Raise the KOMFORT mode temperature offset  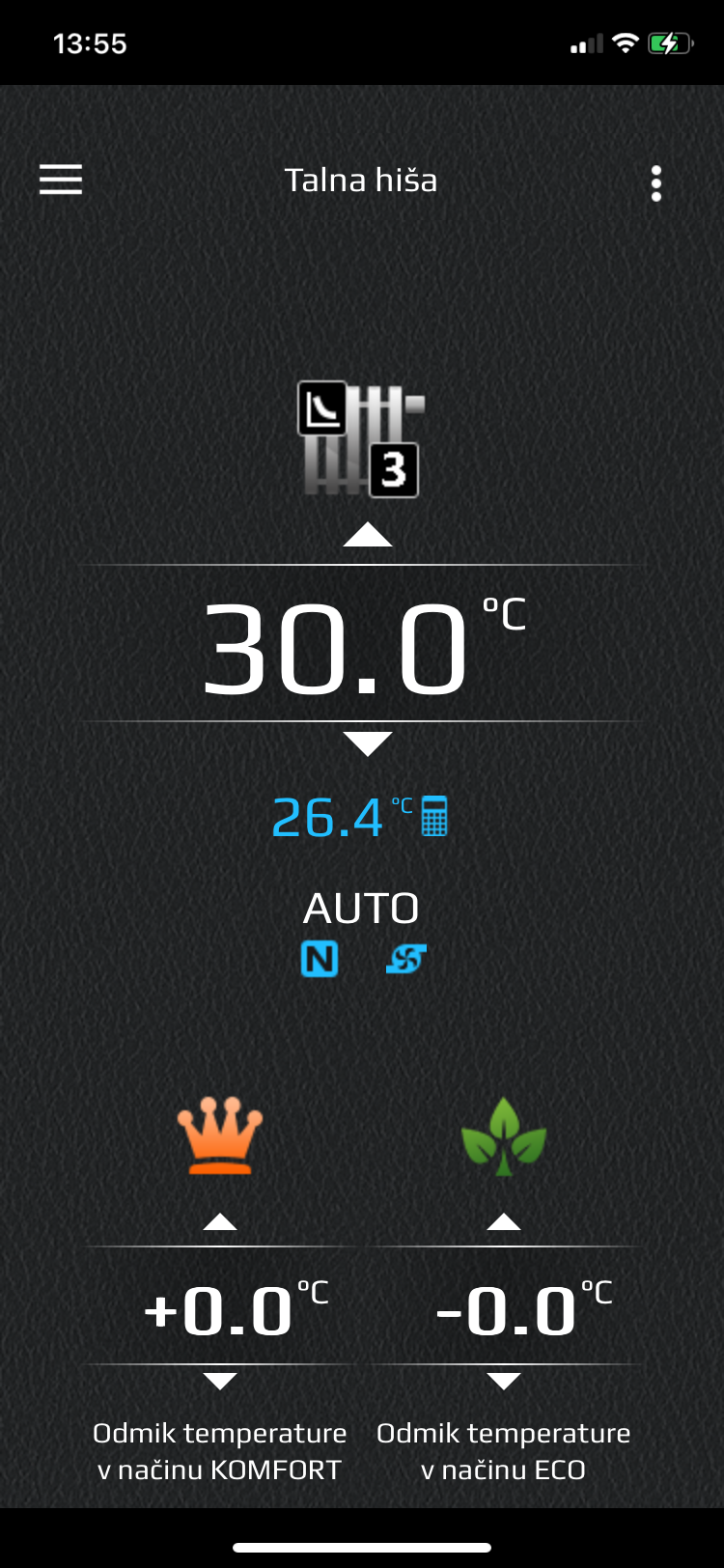click(220, 1221)
